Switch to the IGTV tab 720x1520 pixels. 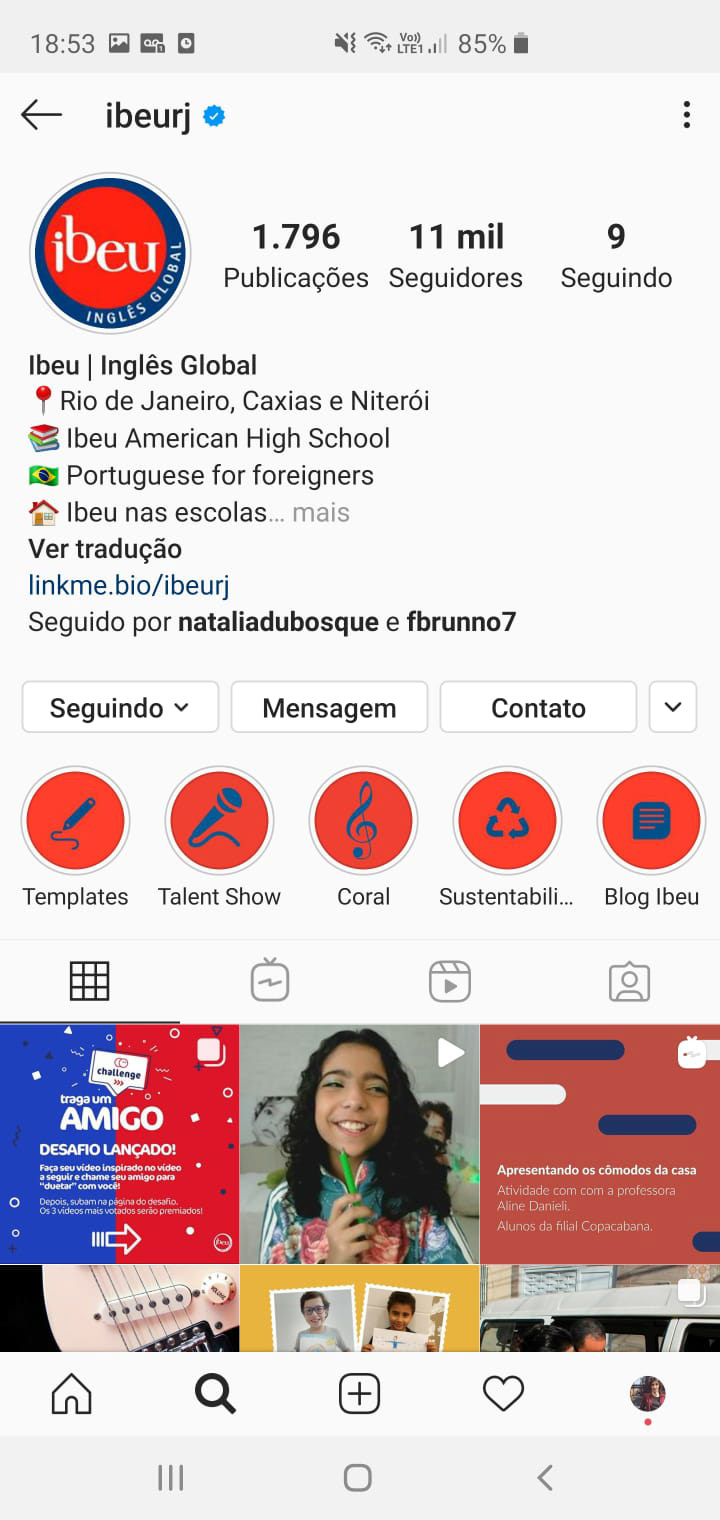pyautogui.click(x=270, y=981)
